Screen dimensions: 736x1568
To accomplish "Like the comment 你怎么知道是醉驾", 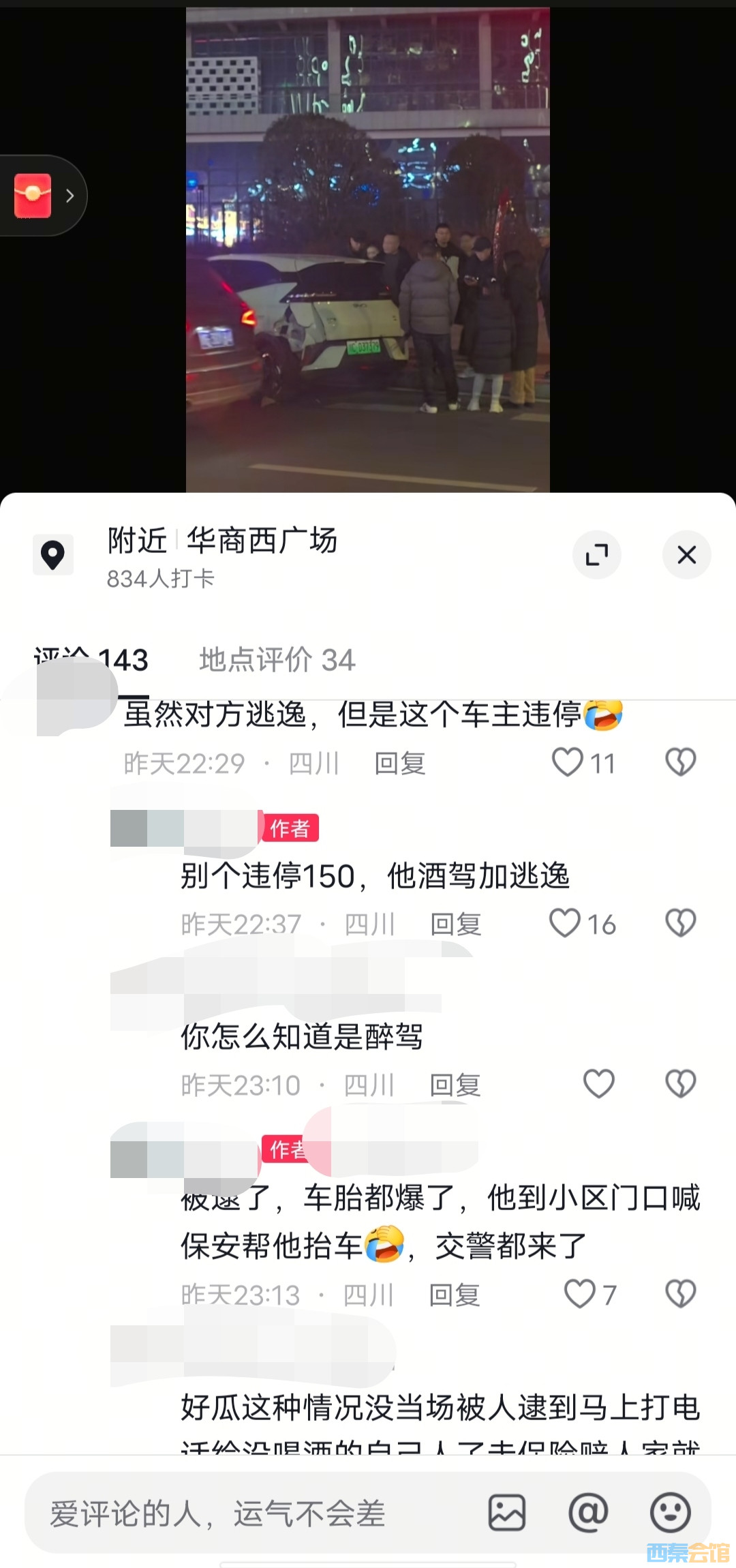I will (598, 1084).
